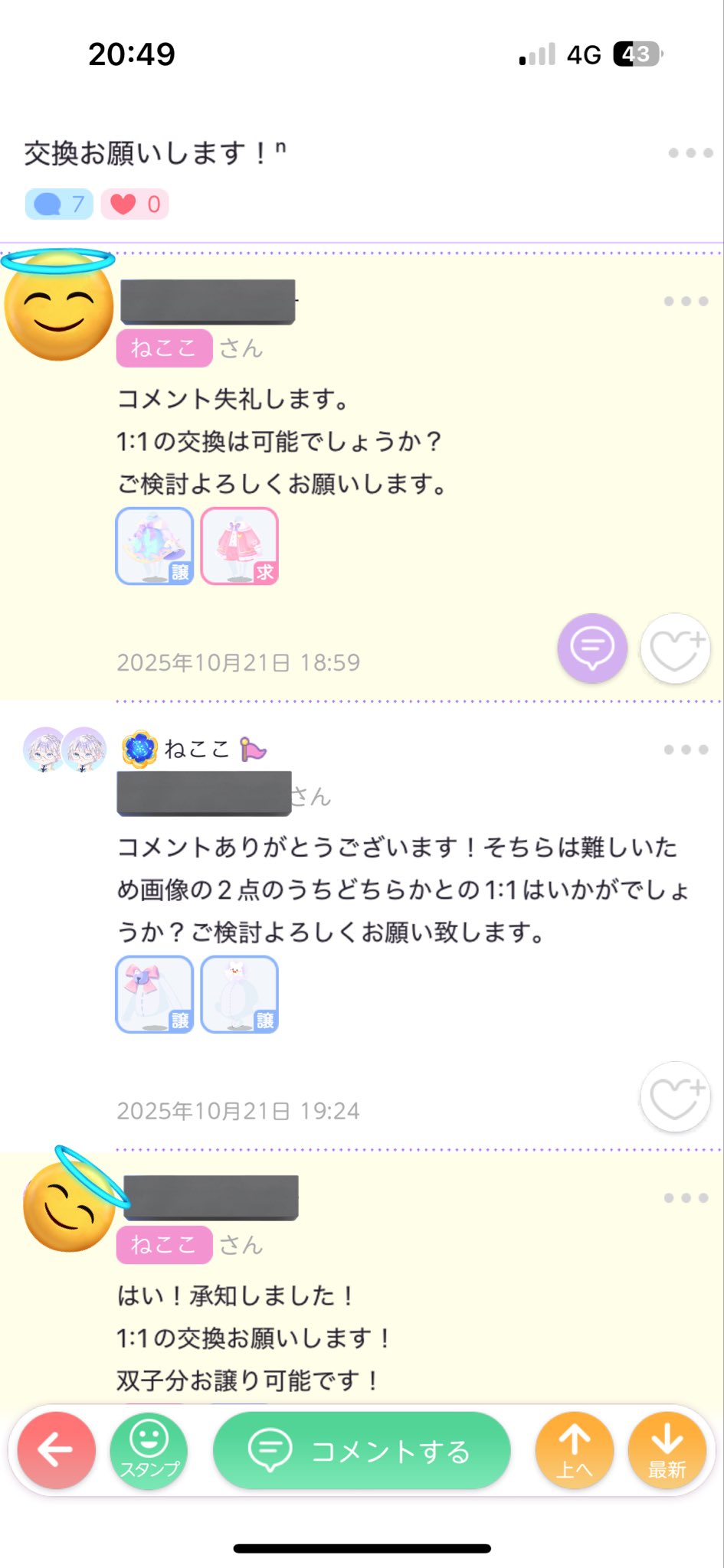The image size is (724, 1568).
Task: Jump to top with 上へ button
Action: click(575, 1450)
